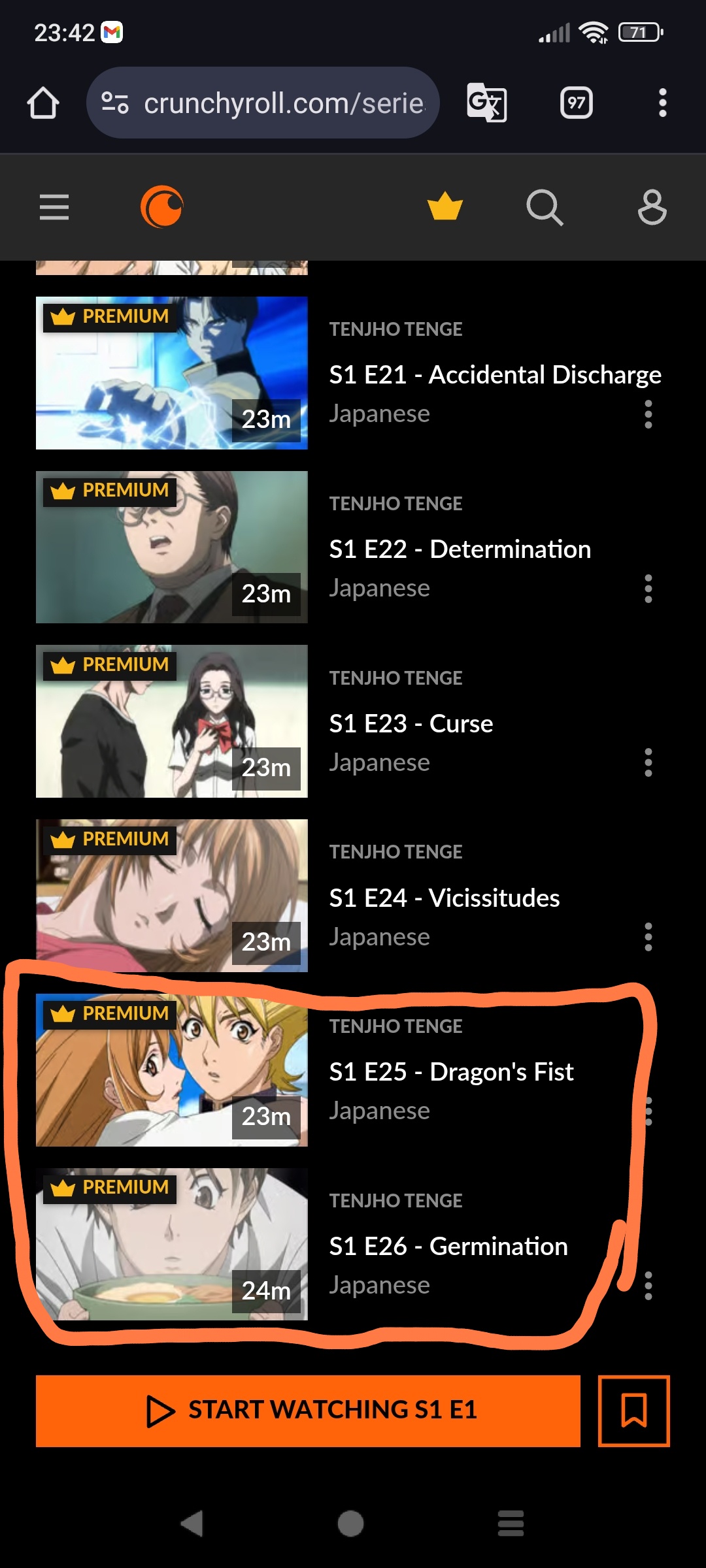Open the browser tab switcher

click(x=576, y=103)
